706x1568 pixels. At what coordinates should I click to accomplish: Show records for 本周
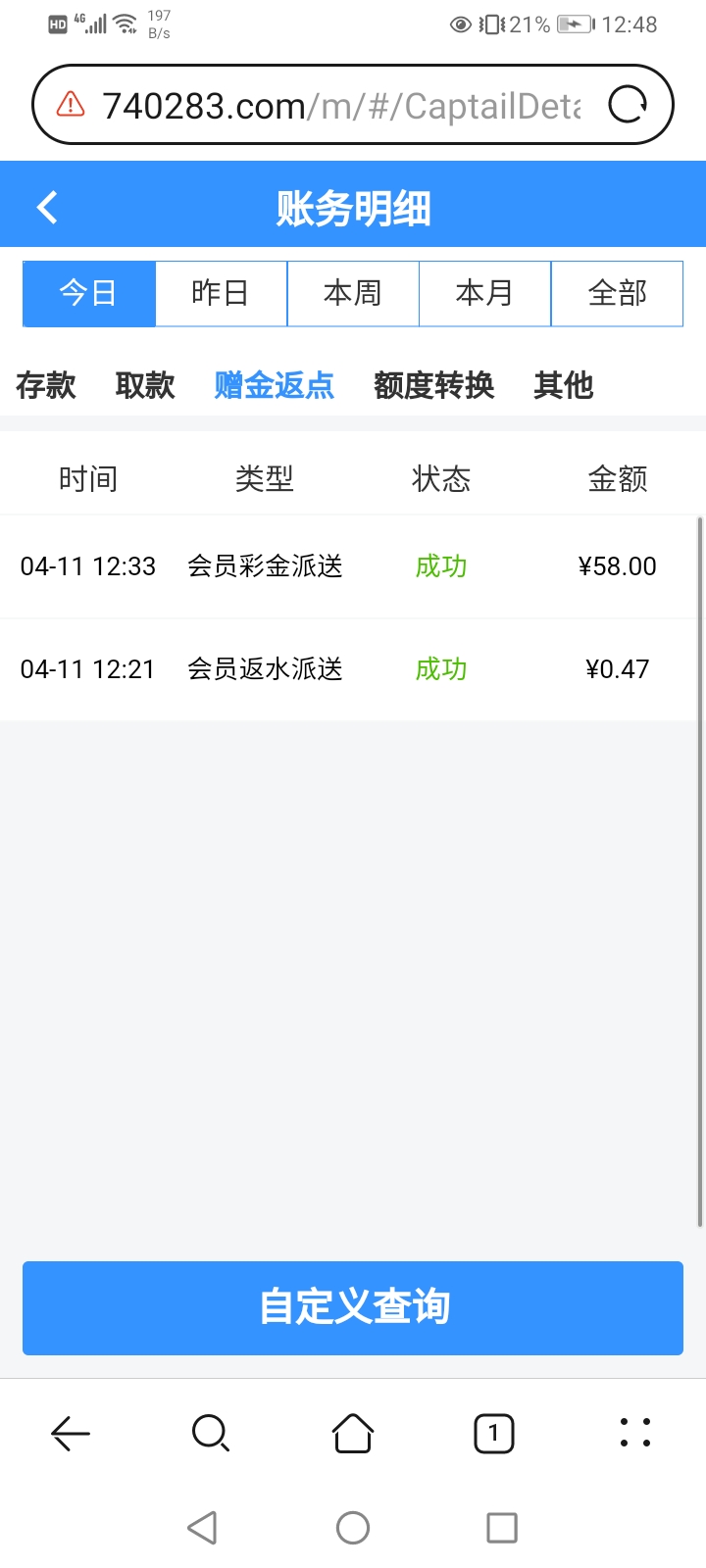tap(353, 293)
